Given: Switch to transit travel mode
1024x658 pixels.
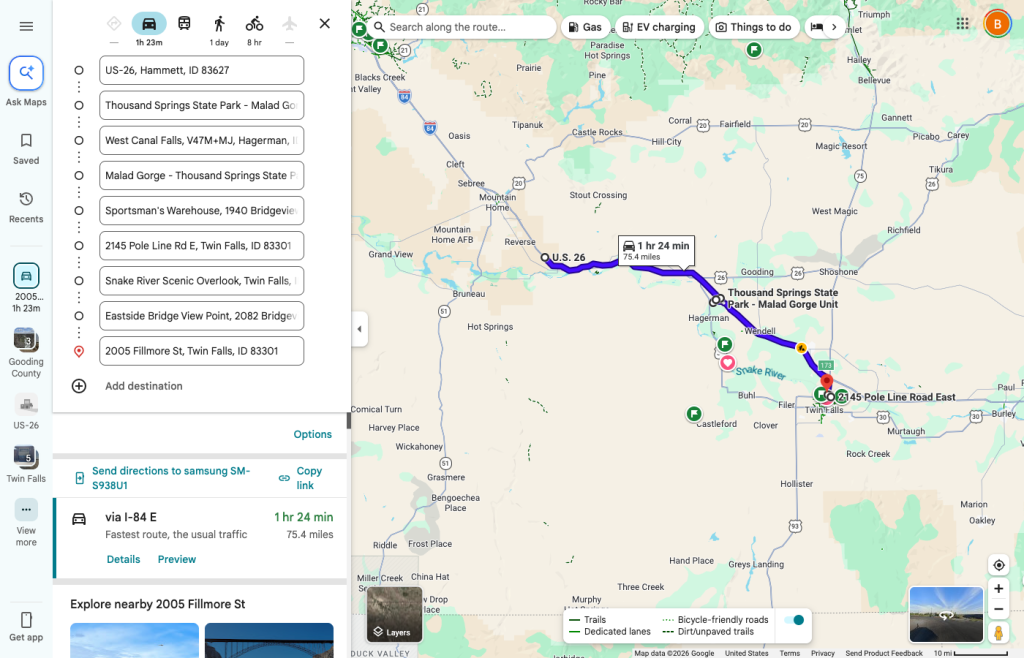Looking at the screenshot, I should tap(184, 24).
